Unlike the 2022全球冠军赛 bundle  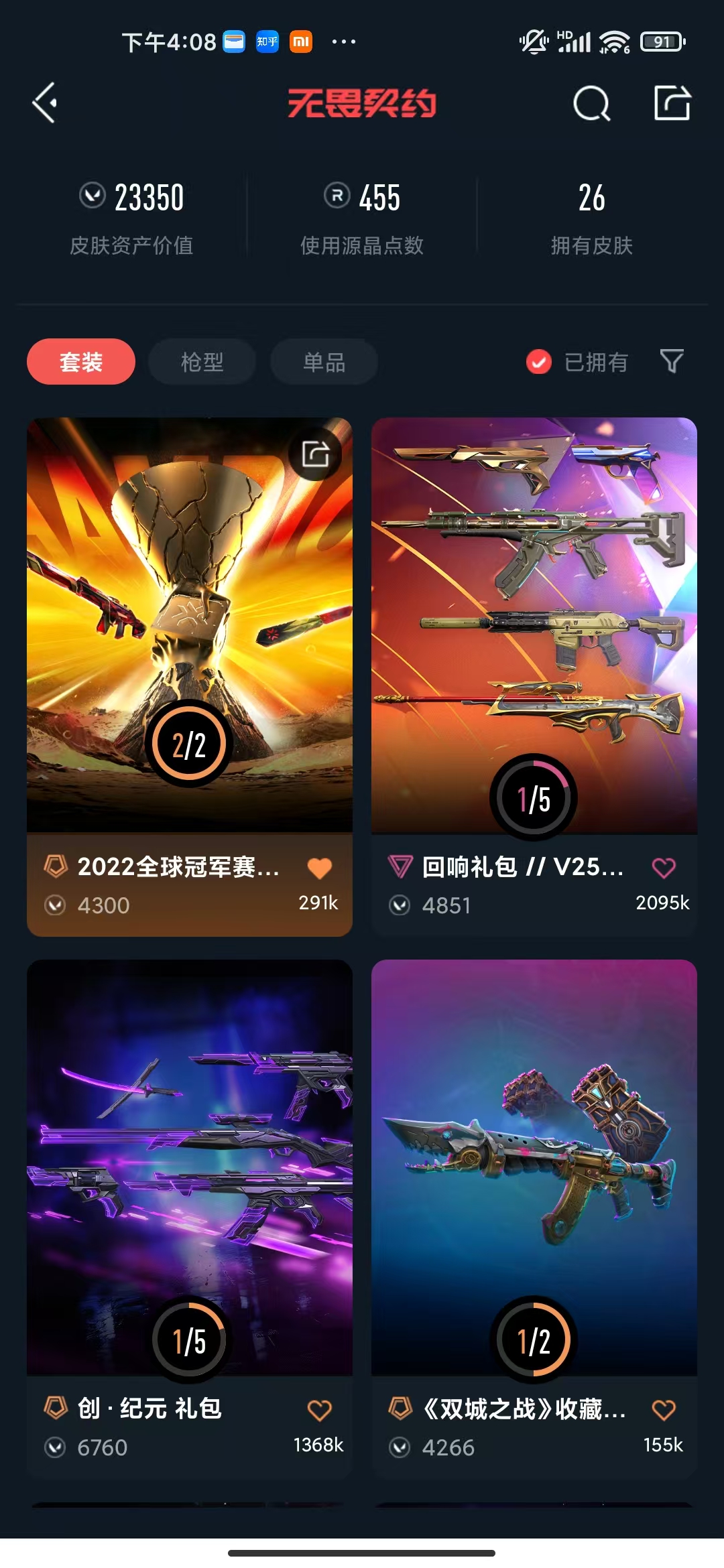pos(320,868)
